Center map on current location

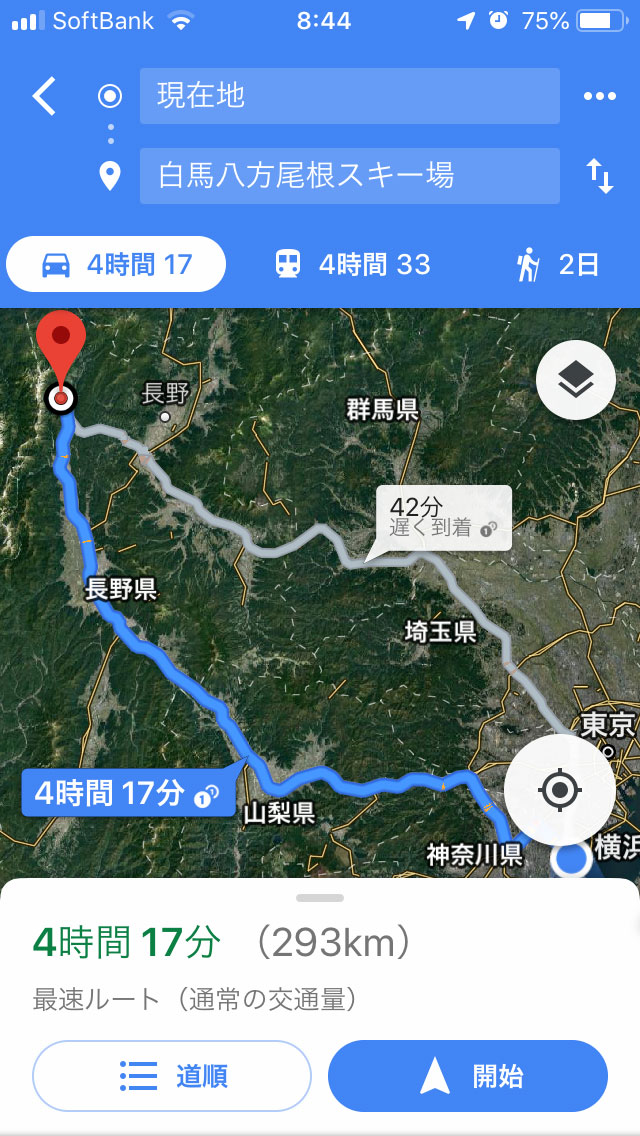coord(559,791)
